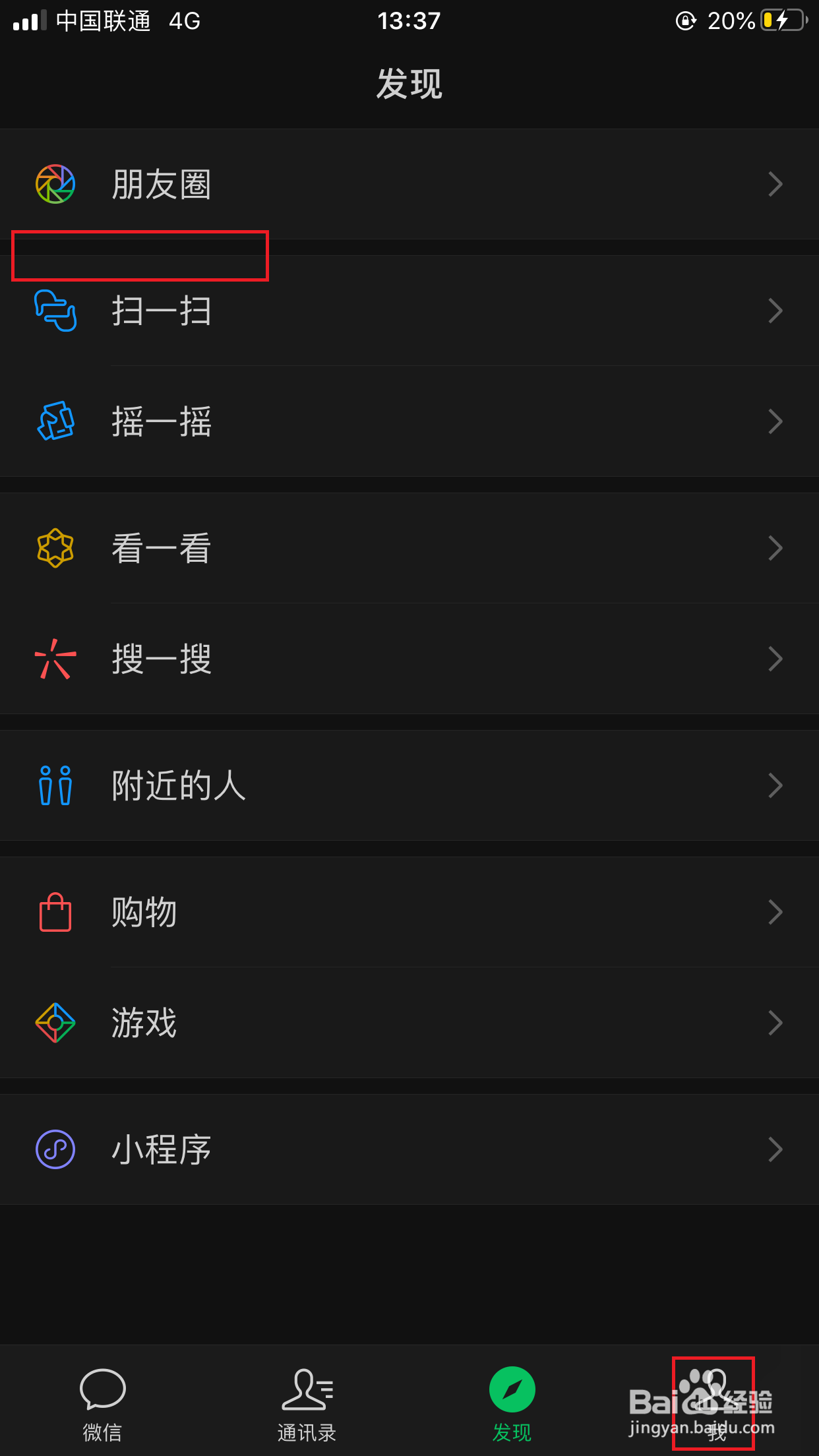Image resolution: width=819 pixels, height=1456 pixels.
Task: Select the 附近的人 nearby people icon
Action: point(55,785)
